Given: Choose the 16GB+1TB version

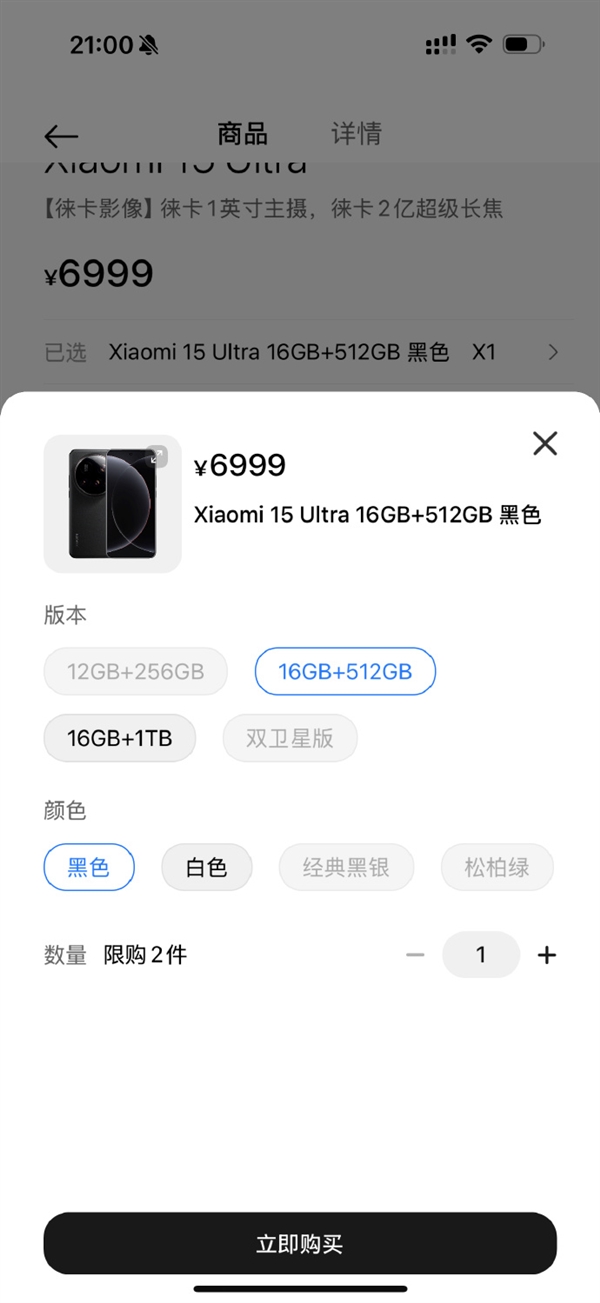Looking at the screenshot, I should coord(120,739).
